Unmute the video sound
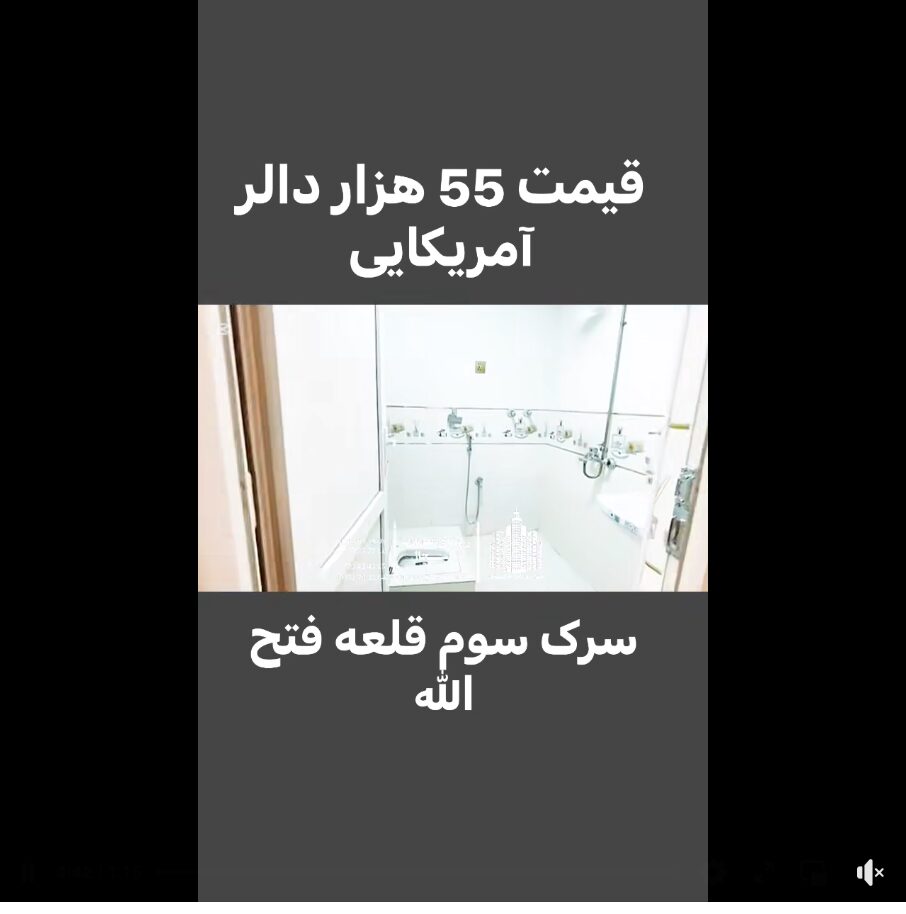906x914 pixels. point(869,872)
